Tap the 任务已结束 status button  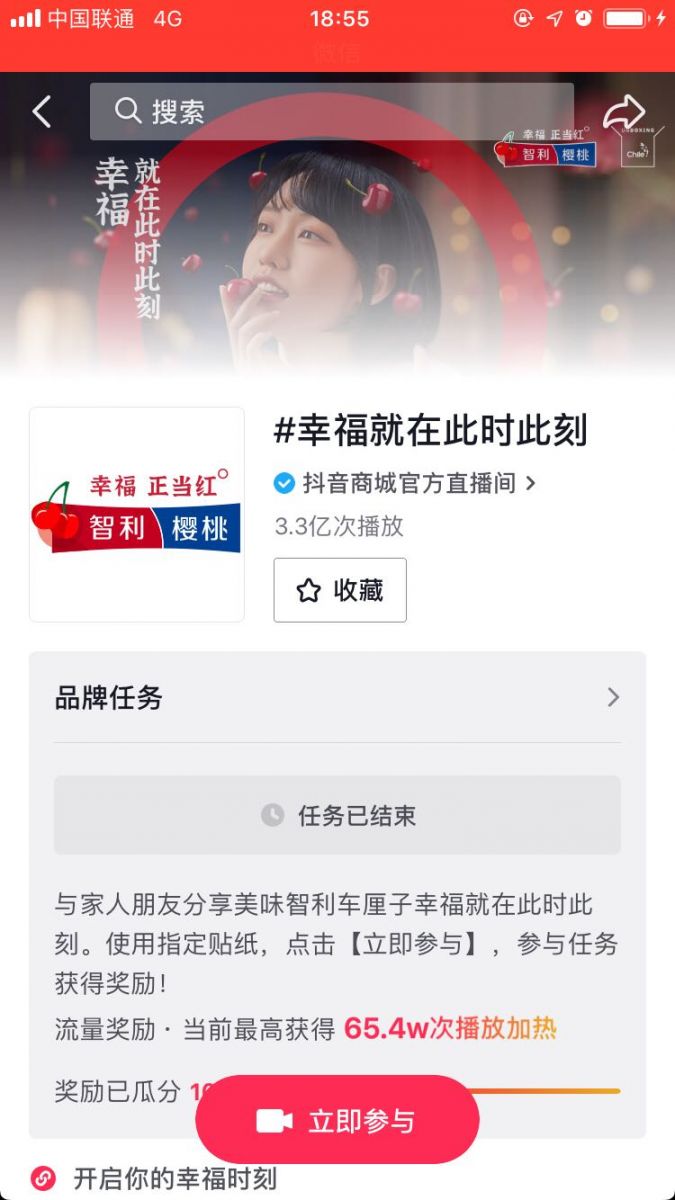337,815
